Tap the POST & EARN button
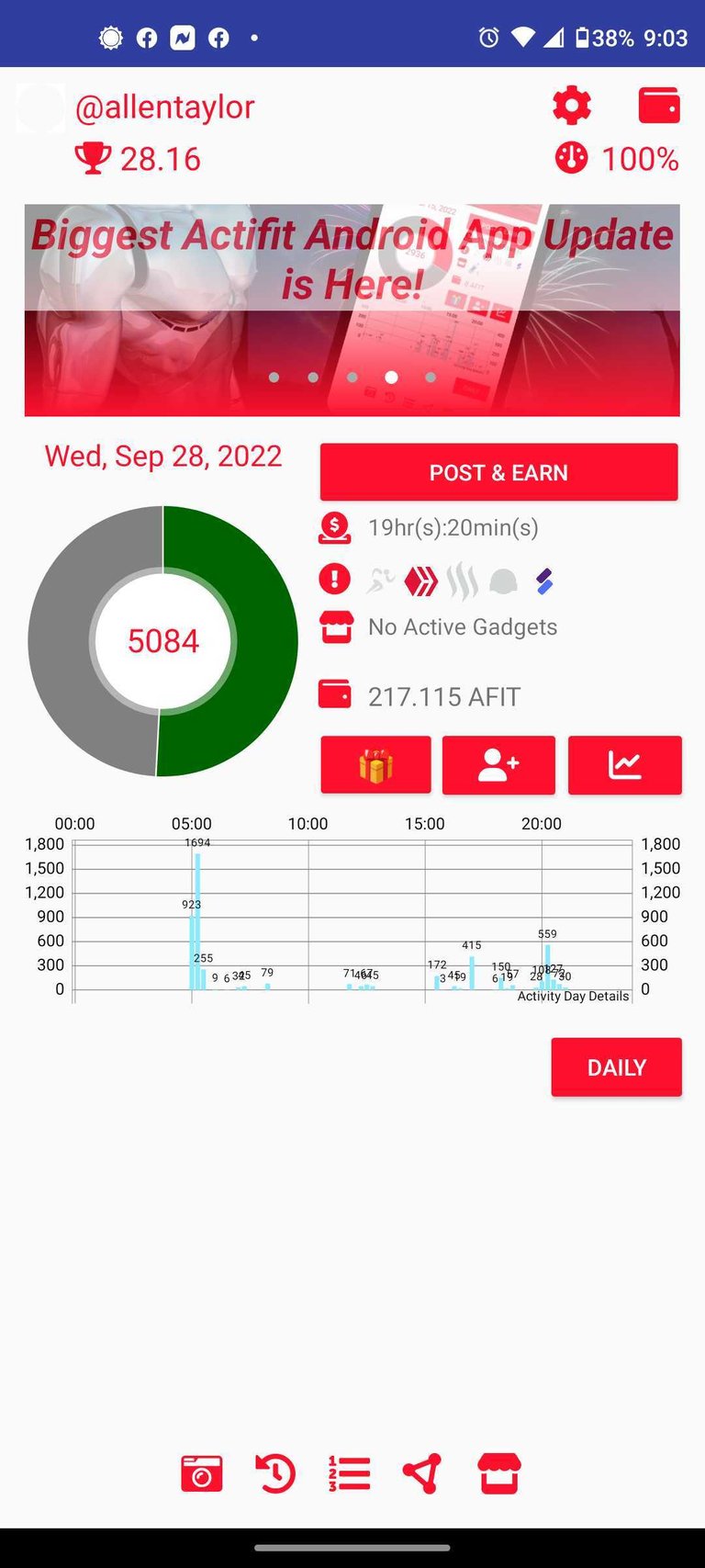 [x=498, y=472]
